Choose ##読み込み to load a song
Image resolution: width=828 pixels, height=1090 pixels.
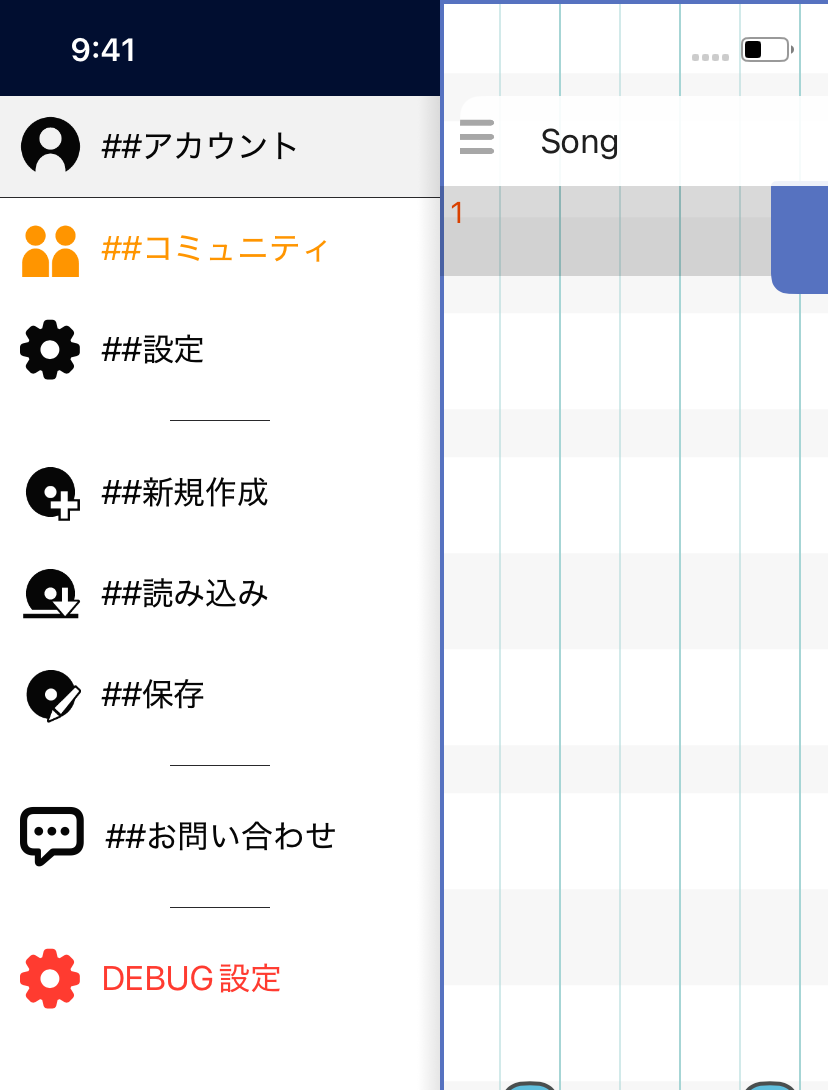pos(220,594)
